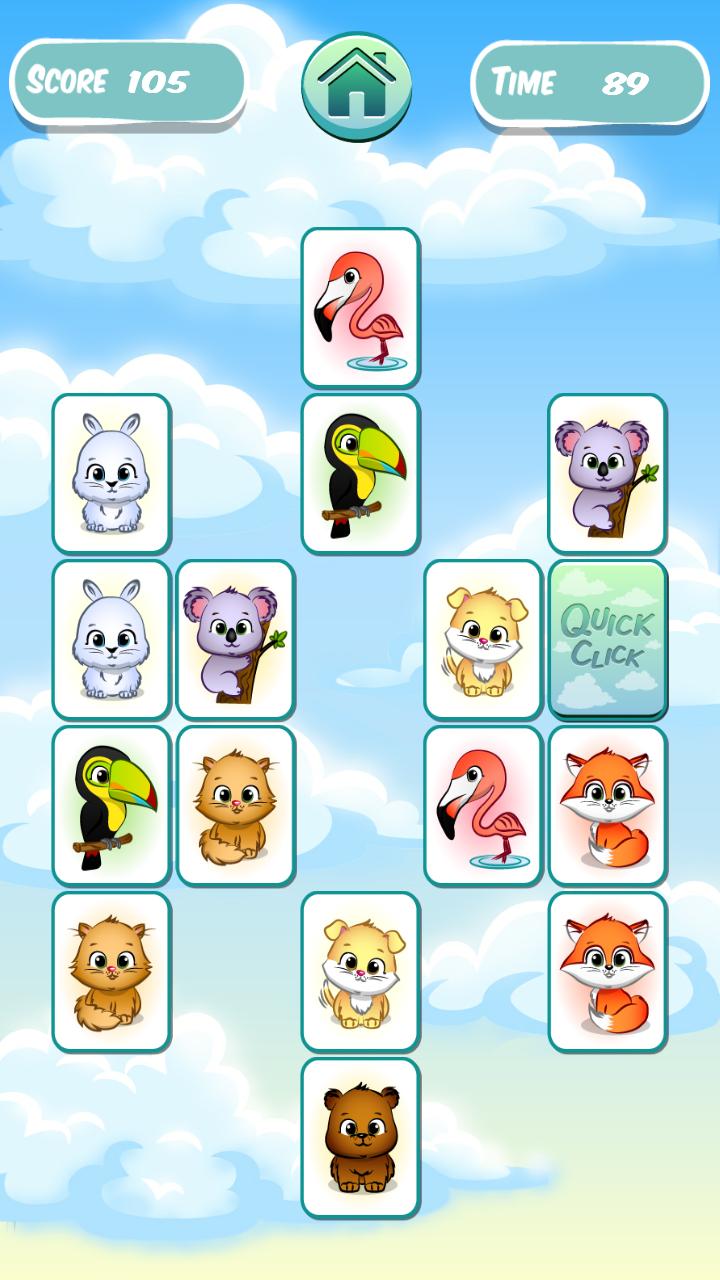
Task: Choose the koala above the Quick Click card
Action: click(x=607, y=473)
